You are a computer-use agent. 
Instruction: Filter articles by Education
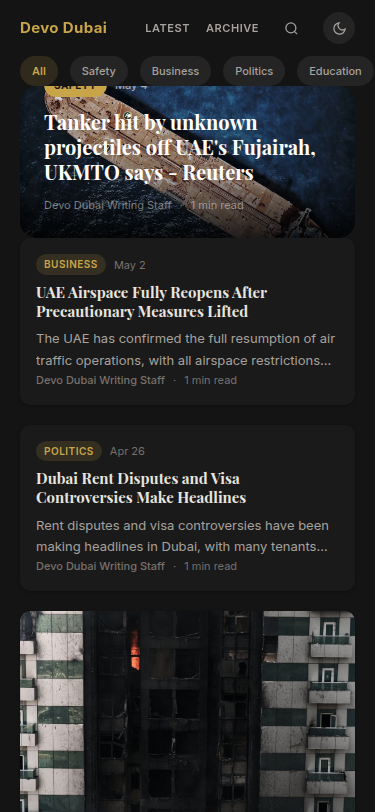tap(335, 71)
